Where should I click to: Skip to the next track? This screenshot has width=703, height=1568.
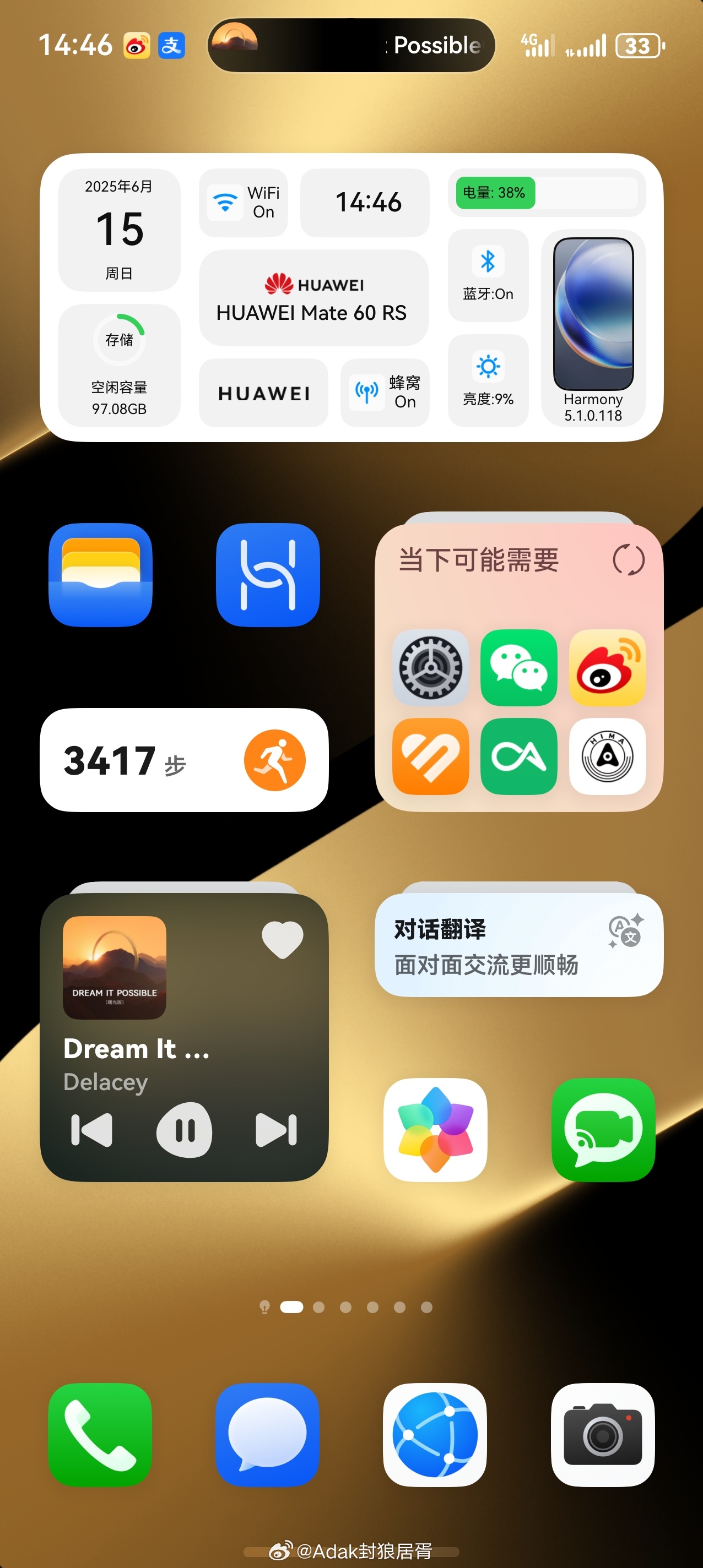coord(277,1130)
